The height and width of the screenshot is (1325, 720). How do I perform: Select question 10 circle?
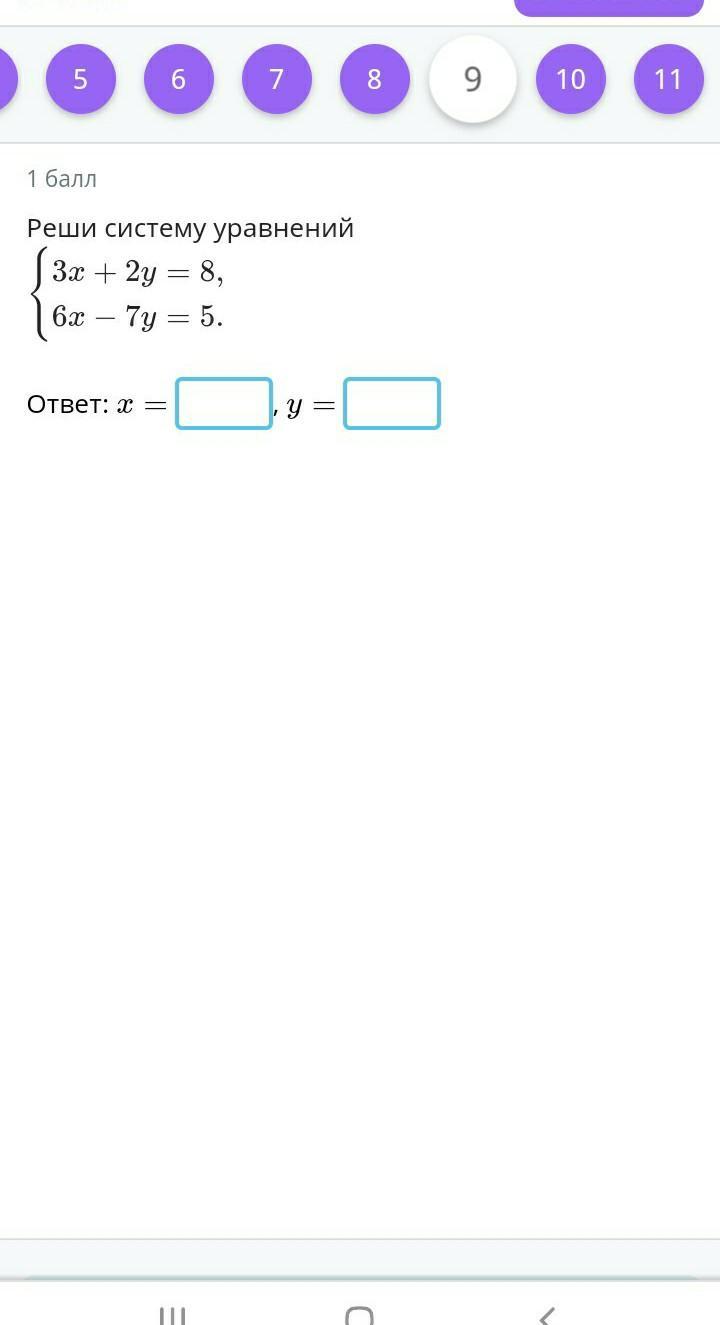pyautogui.click(x=570, y=79)
